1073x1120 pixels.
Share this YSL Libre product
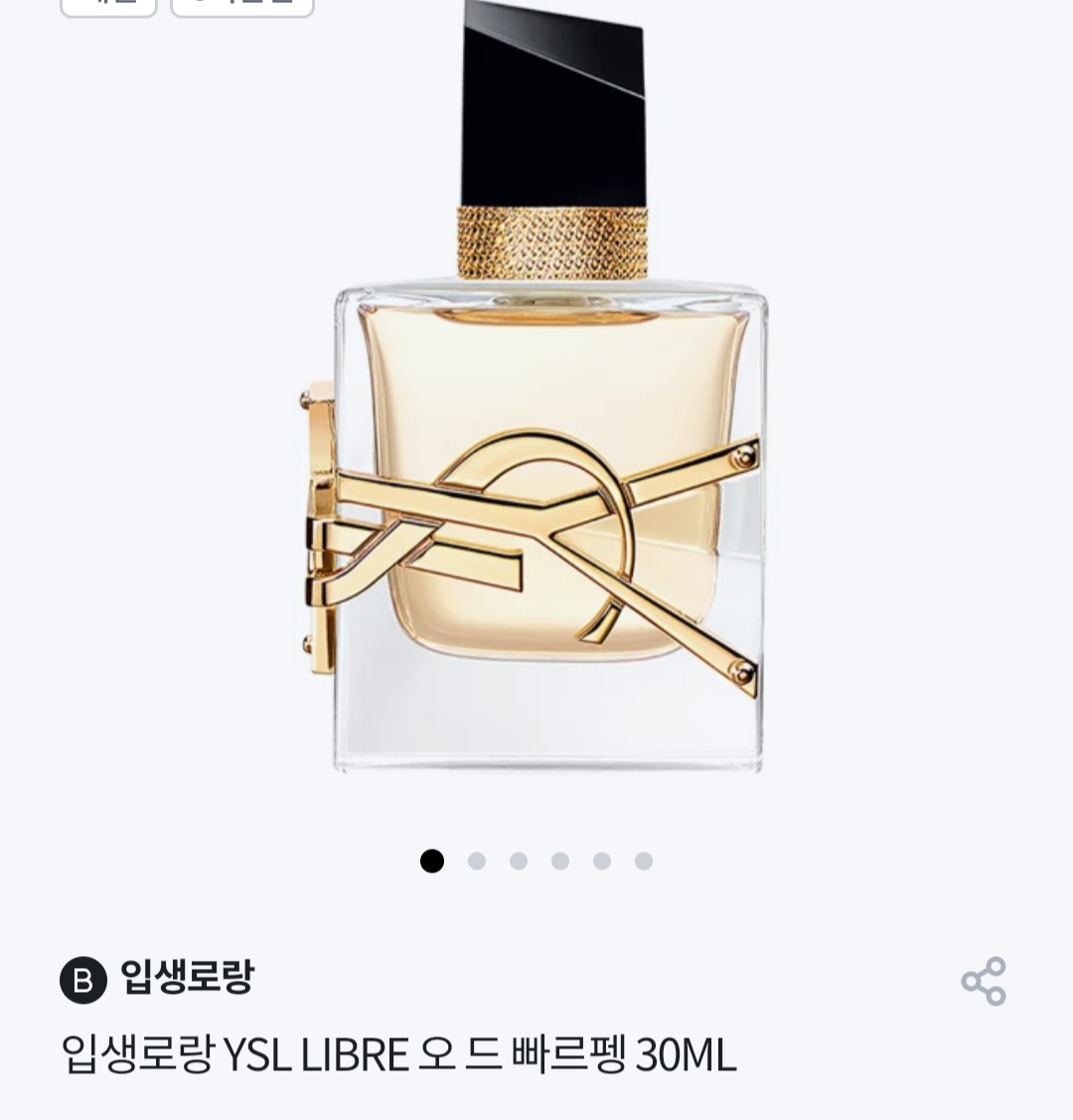coord(984,981)
